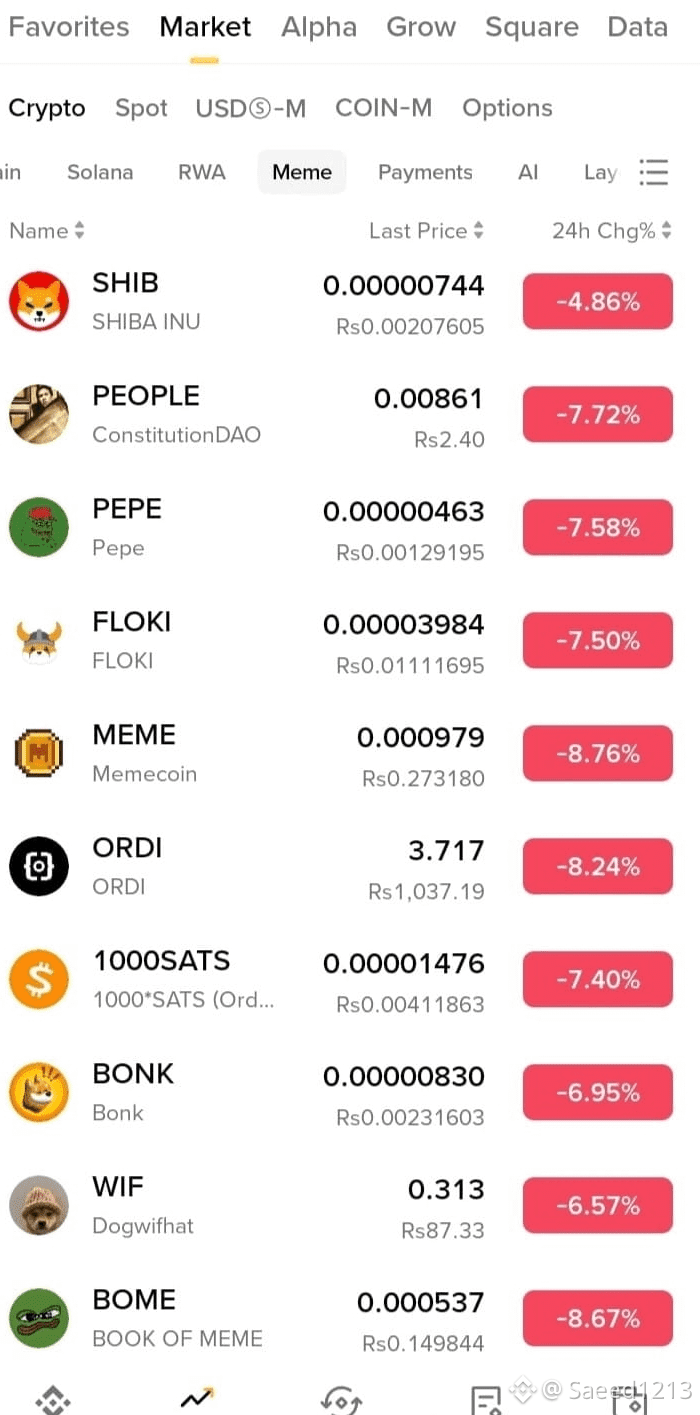Filter coins by the Solana category
This screenshot has height=1415, width=700.
tap(100, 172)
